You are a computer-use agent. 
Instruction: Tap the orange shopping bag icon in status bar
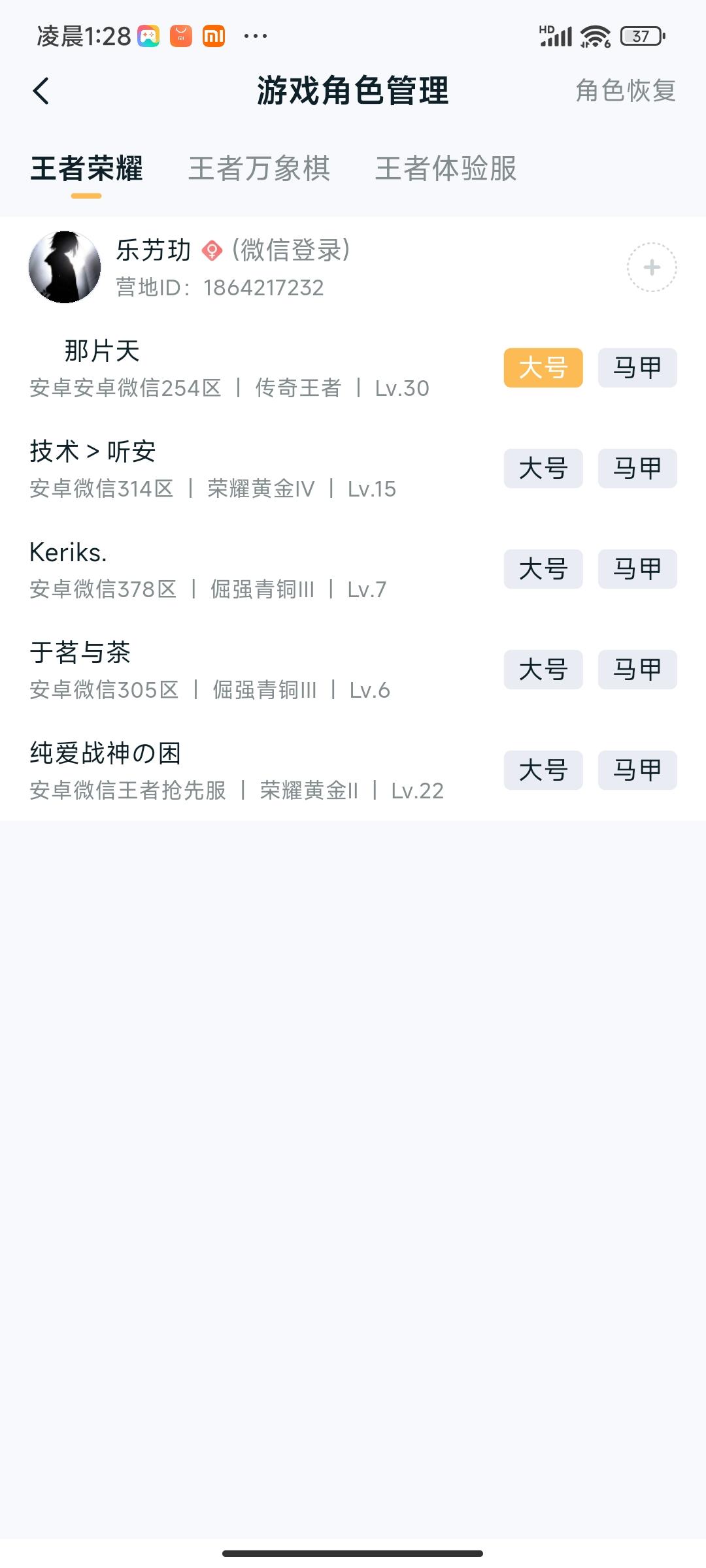(x=181, y=36)
